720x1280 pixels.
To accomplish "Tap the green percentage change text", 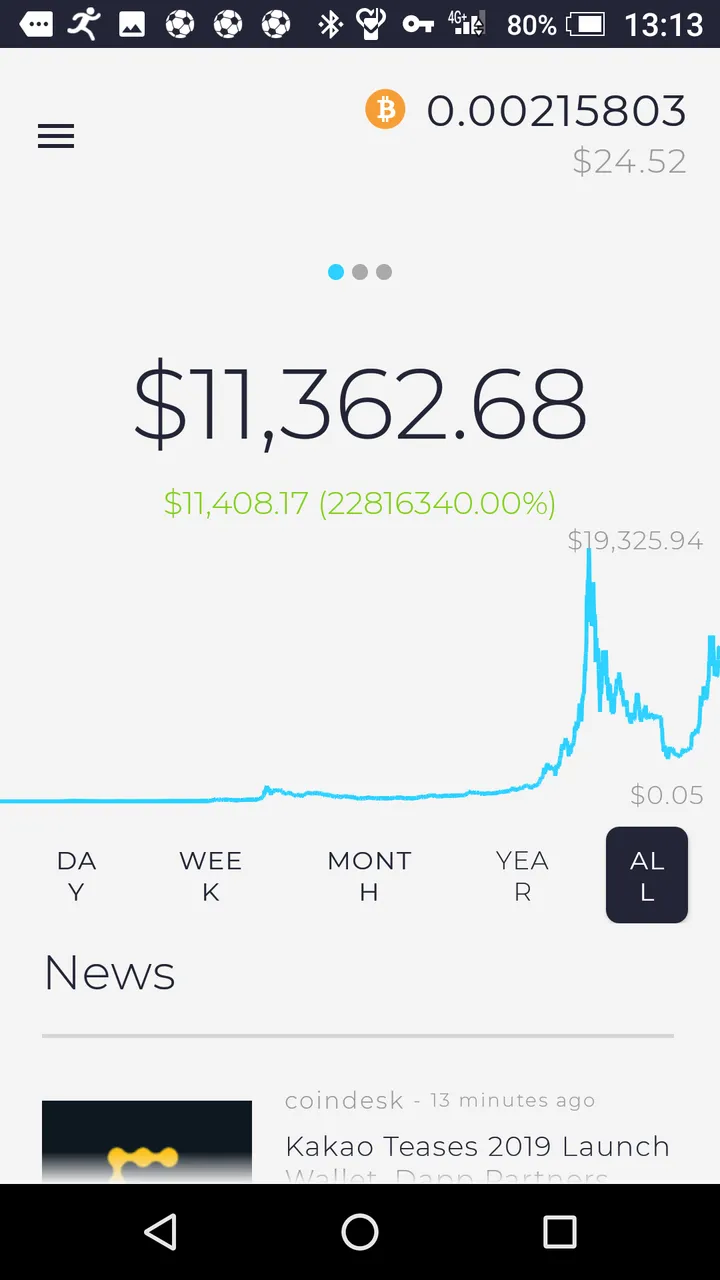I will click(360, 503).
